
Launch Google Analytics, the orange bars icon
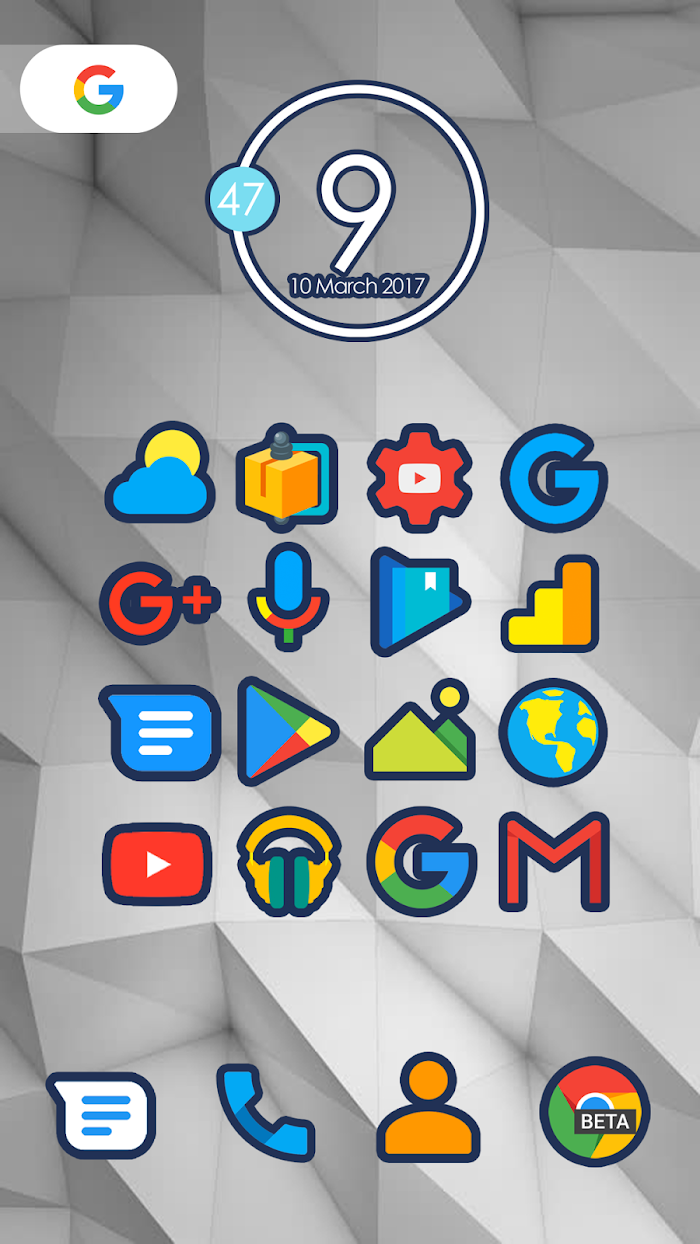551,601
